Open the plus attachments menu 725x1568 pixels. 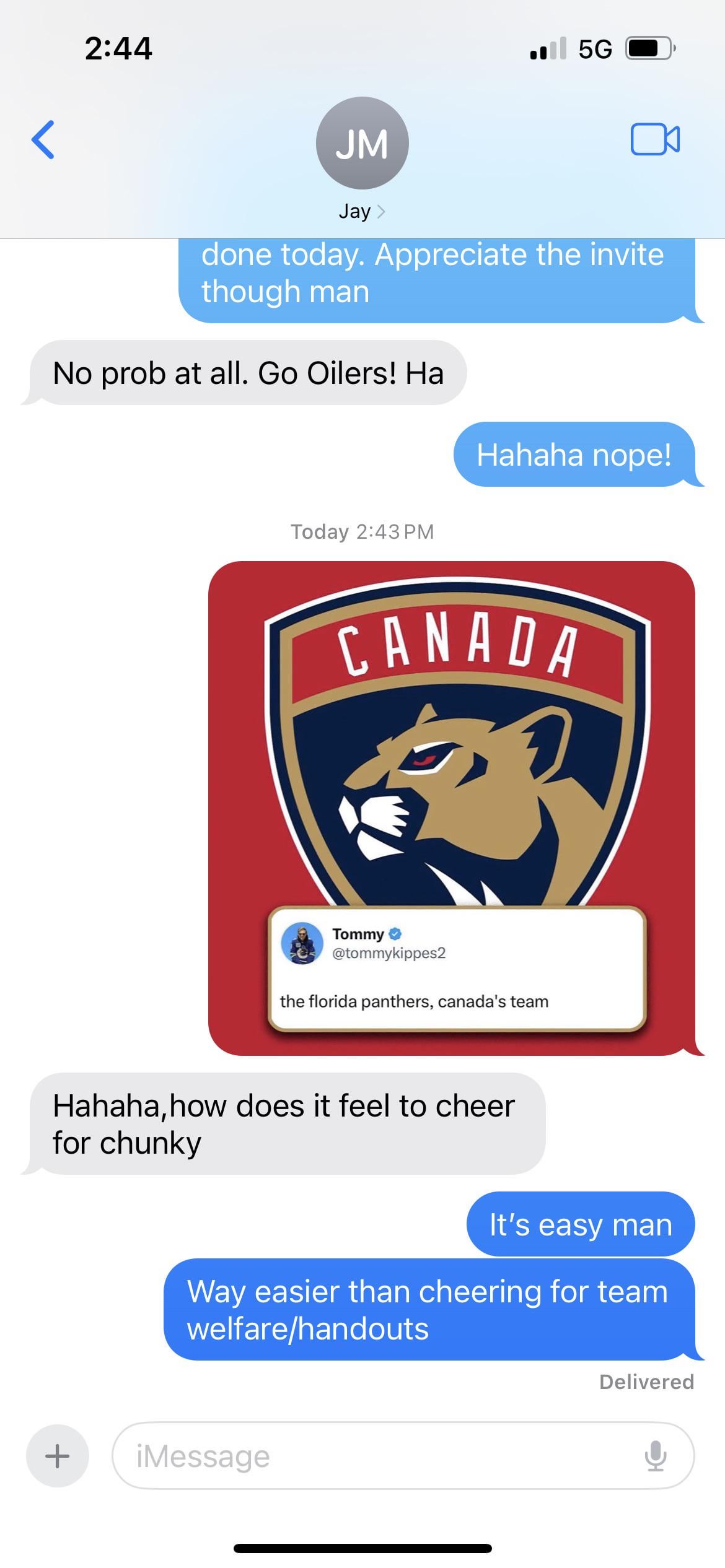coord(57,1456)
